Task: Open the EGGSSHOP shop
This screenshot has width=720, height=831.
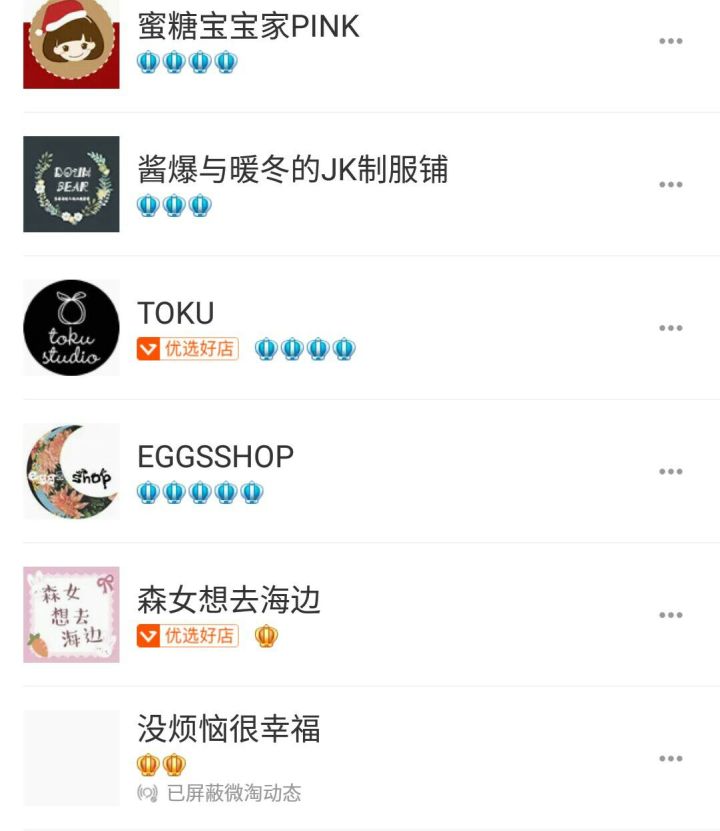Action: 215,457
